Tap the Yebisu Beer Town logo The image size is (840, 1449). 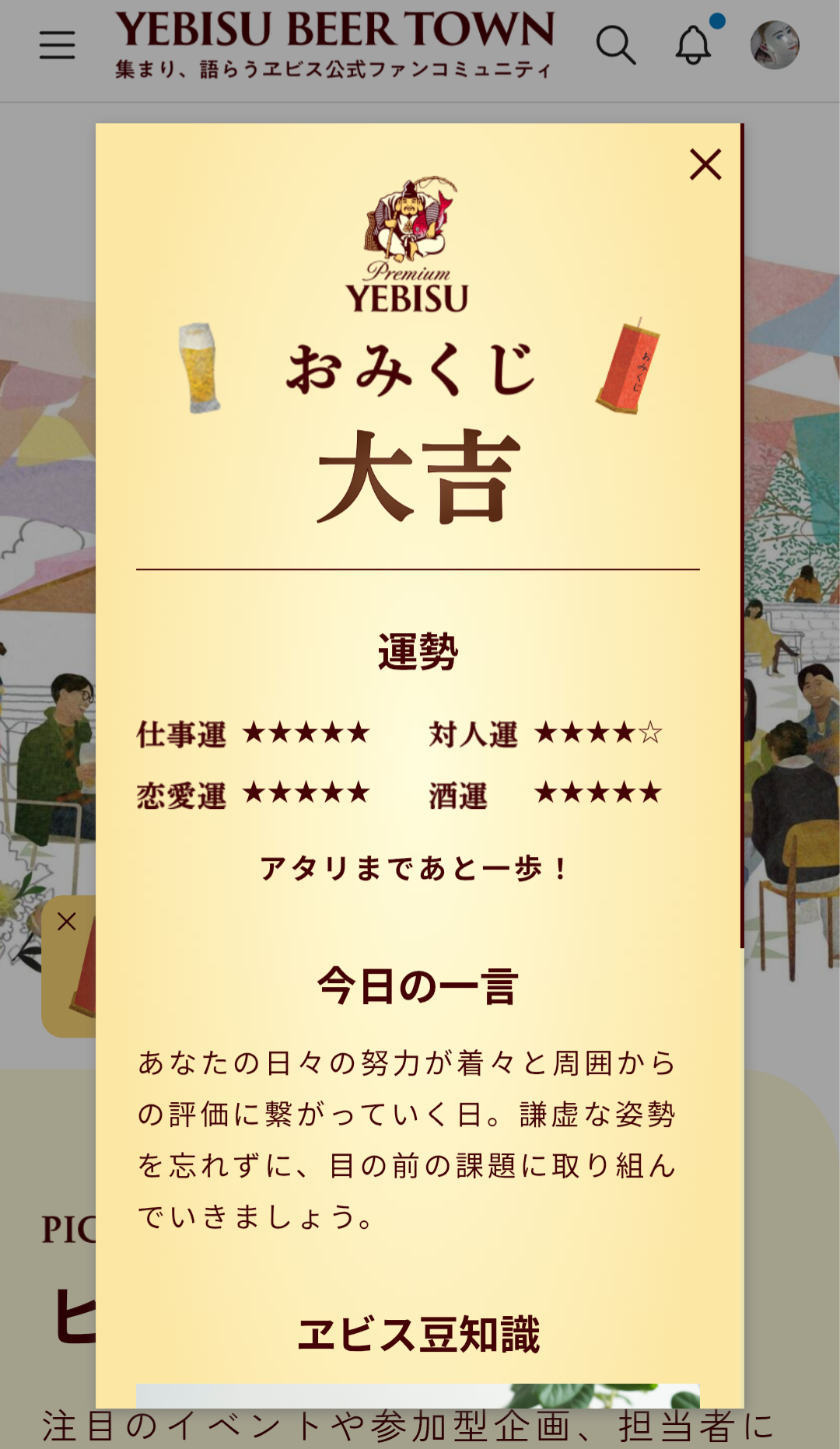click(x=334, y=44)
